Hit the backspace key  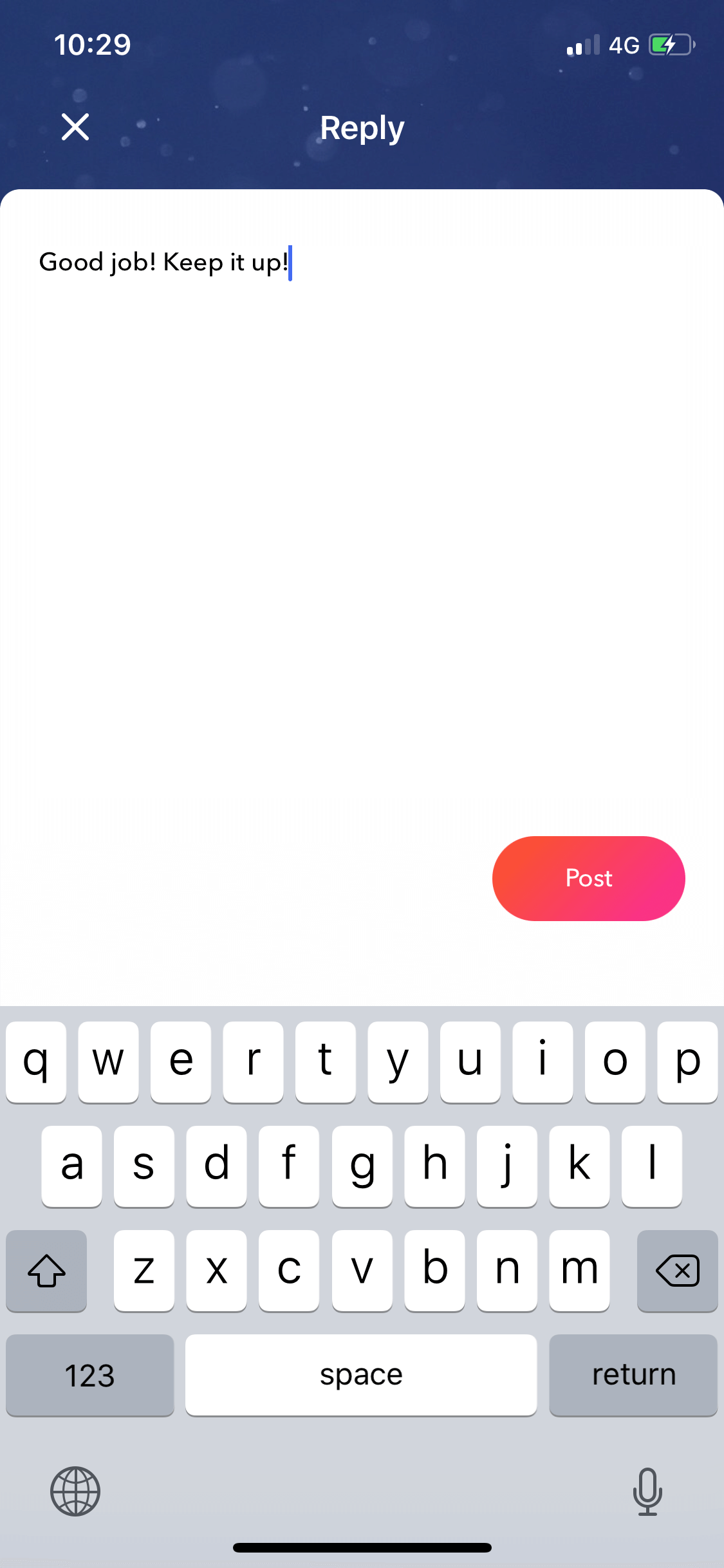(x=677, y=1271)
